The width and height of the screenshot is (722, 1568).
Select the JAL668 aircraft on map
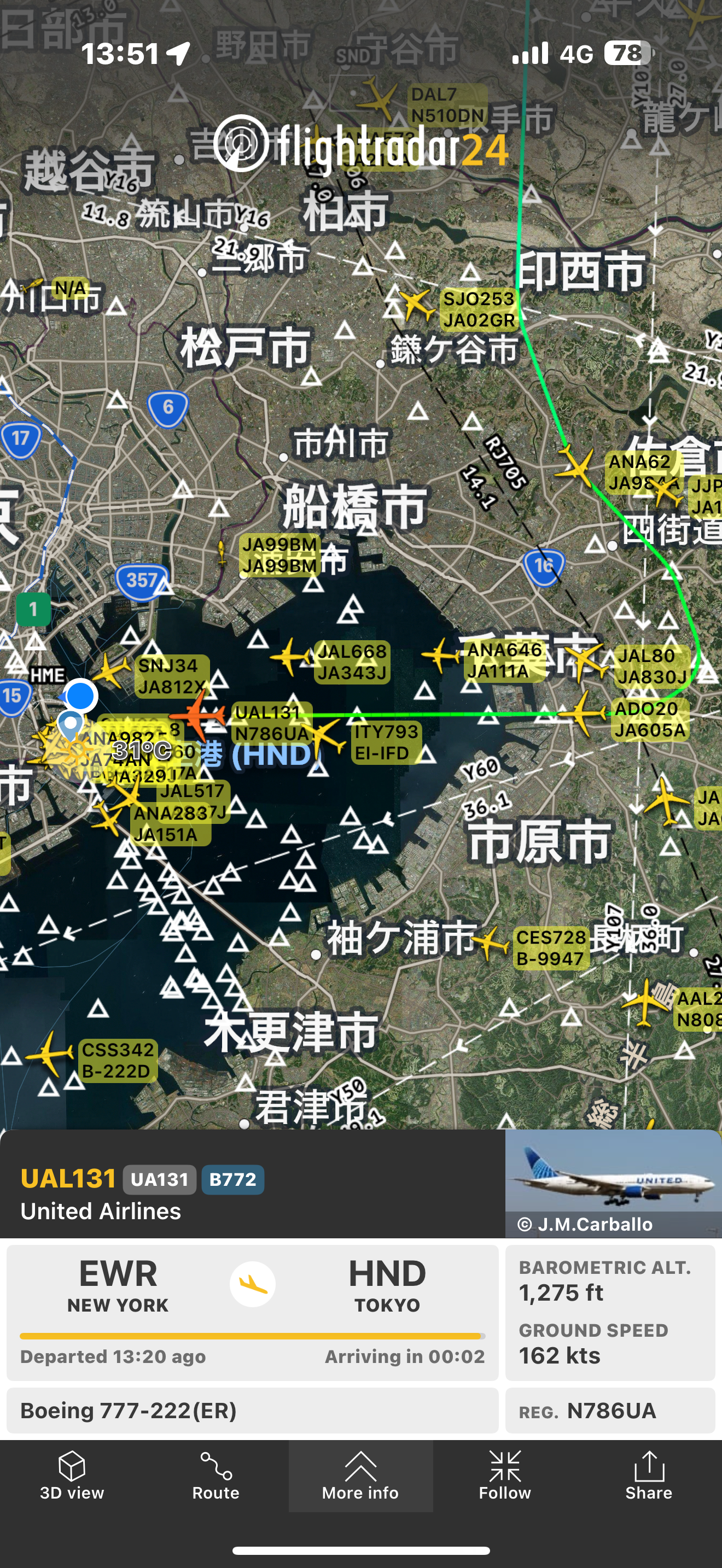pos(291,657)
